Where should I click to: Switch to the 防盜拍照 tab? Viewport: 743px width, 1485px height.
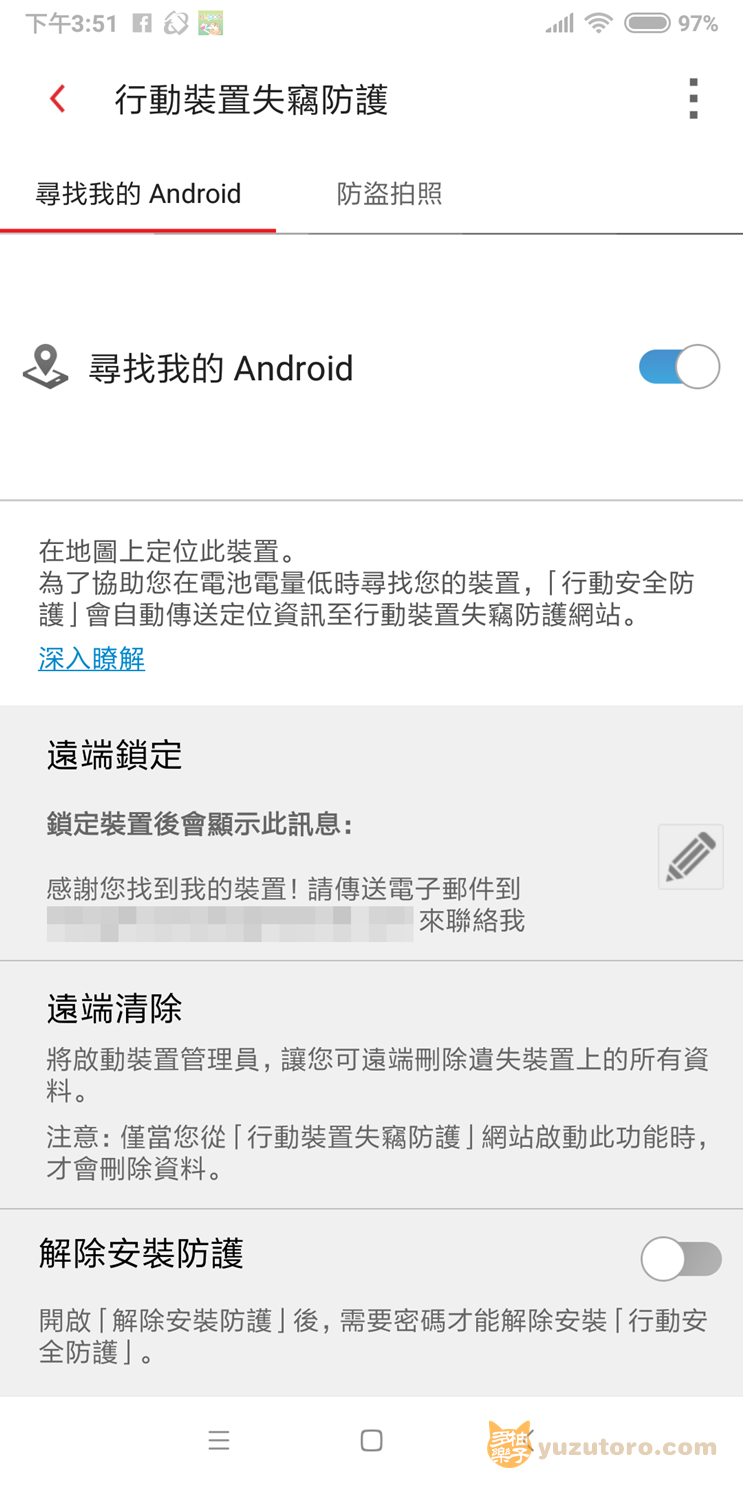click(390, 194)
